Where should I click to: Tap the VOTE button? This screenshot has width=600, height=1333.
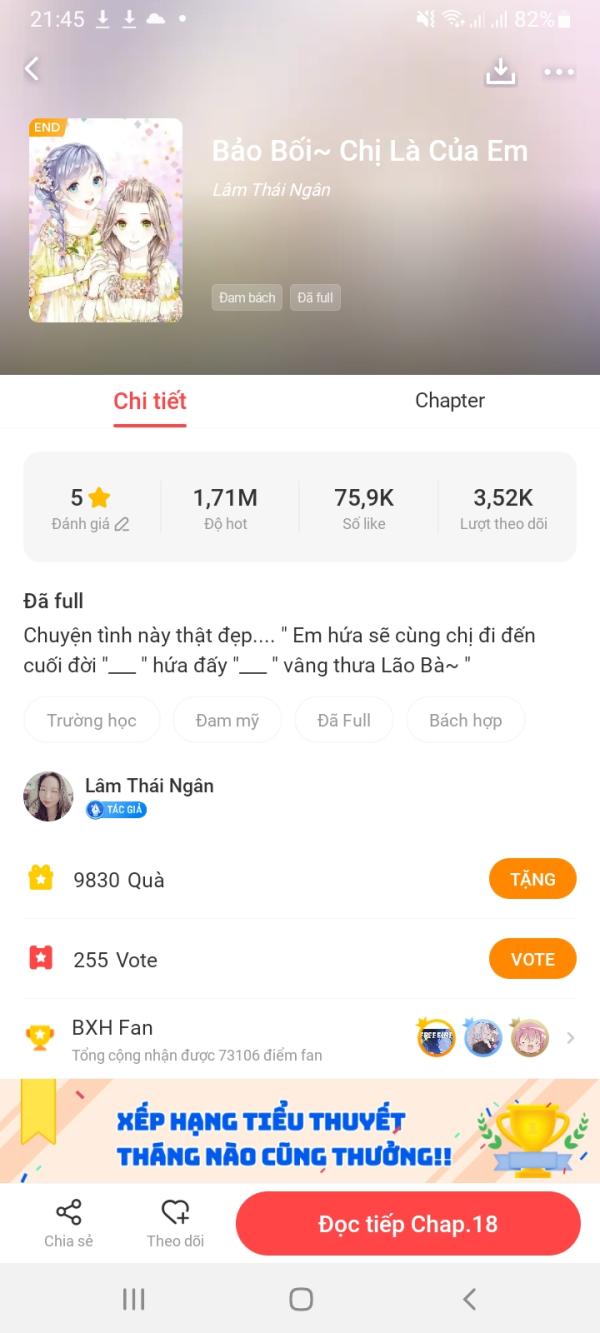(532, 959)
